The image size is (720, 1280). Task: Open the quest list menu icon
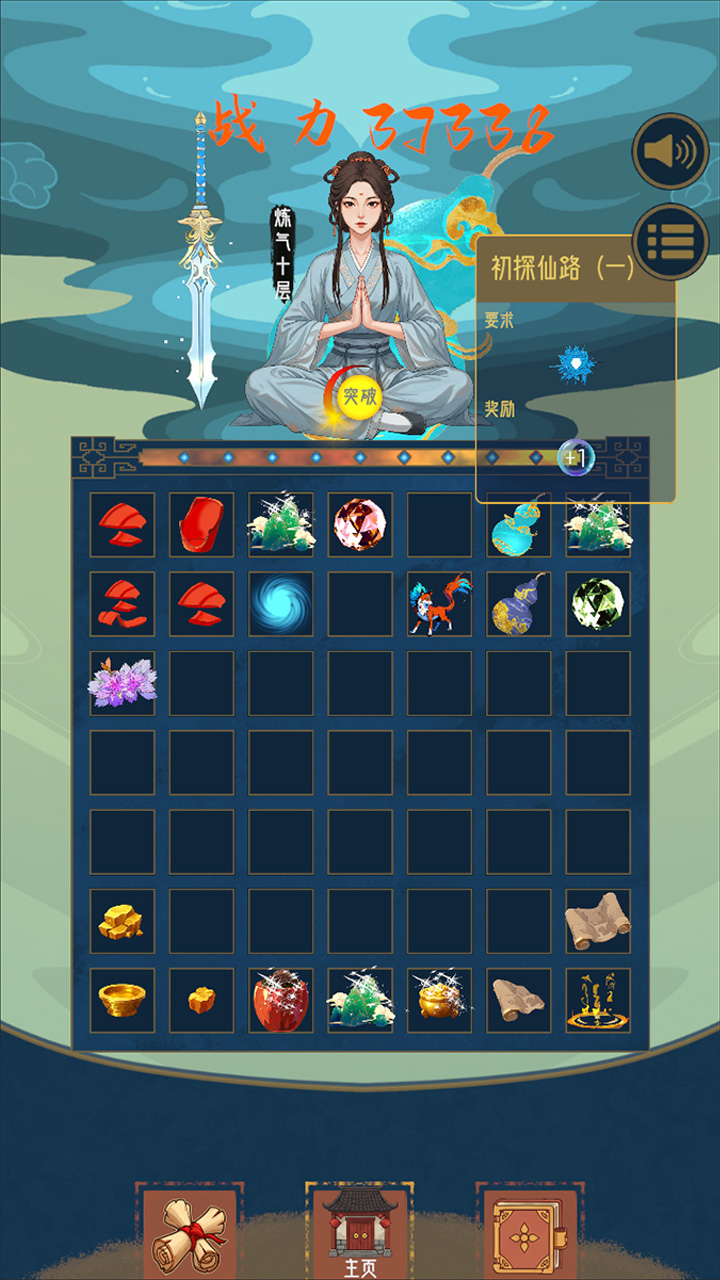(x=670, y=241)
